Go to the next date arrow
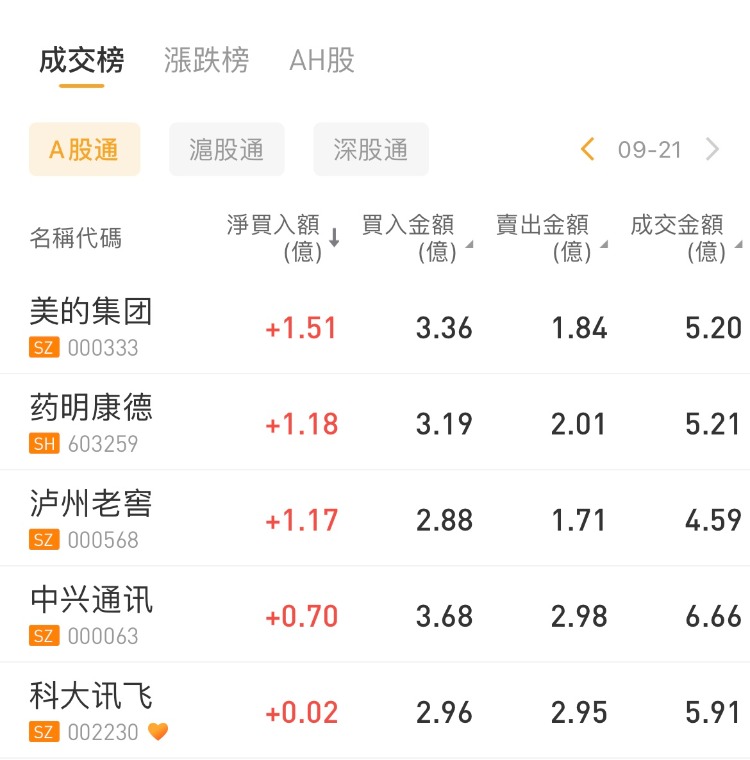 pyautogui.click(x=712, y=150)
